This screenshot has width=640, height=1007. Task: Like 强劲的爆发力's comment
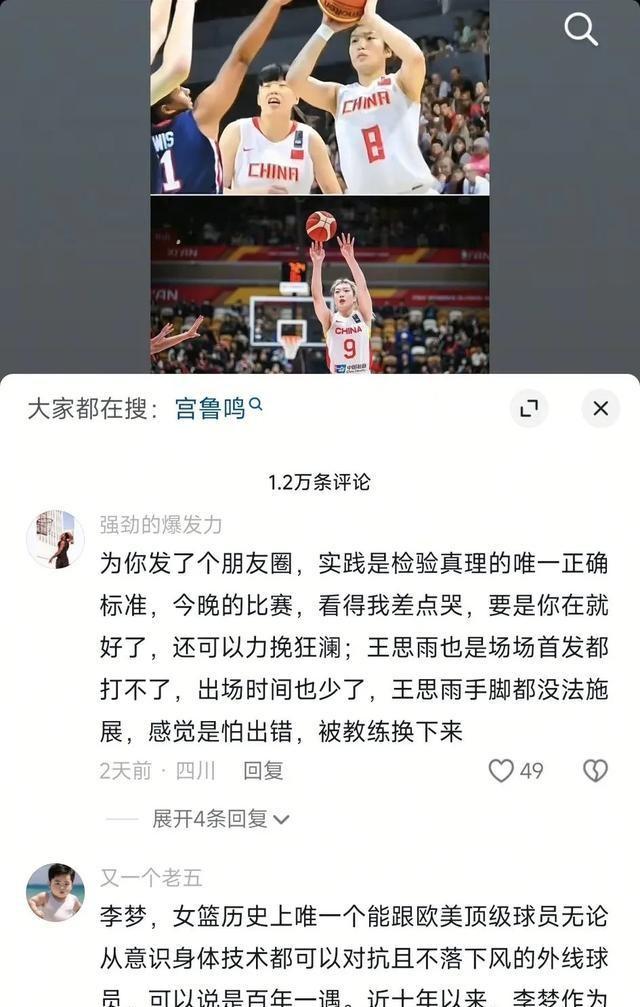(502, 770)
